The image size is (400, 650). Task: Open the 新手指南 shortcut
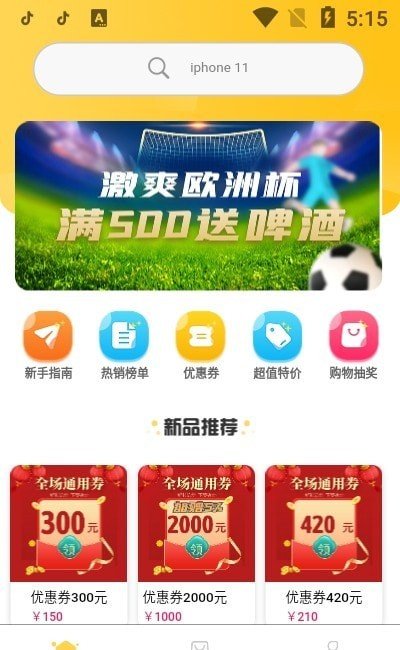(48, 346)
